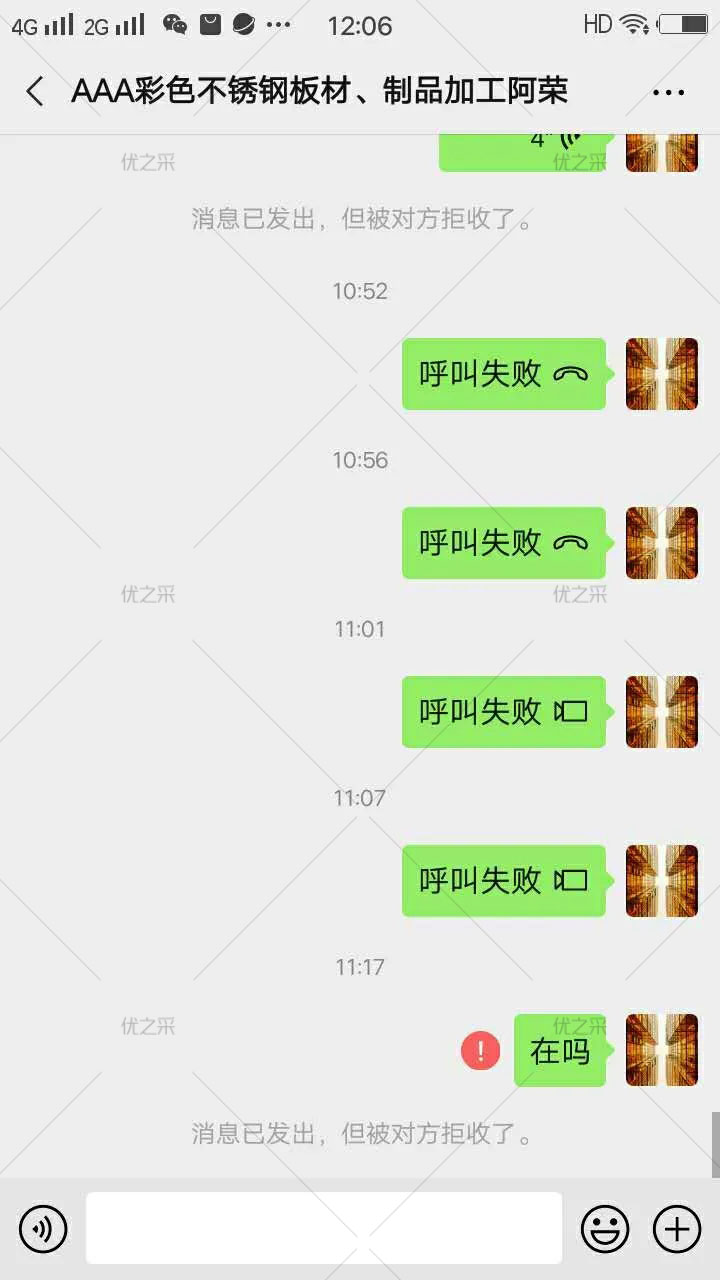Open the emoji picker
The width and height of the screenshot is (720, 1280).
(x=605, y=1228)
